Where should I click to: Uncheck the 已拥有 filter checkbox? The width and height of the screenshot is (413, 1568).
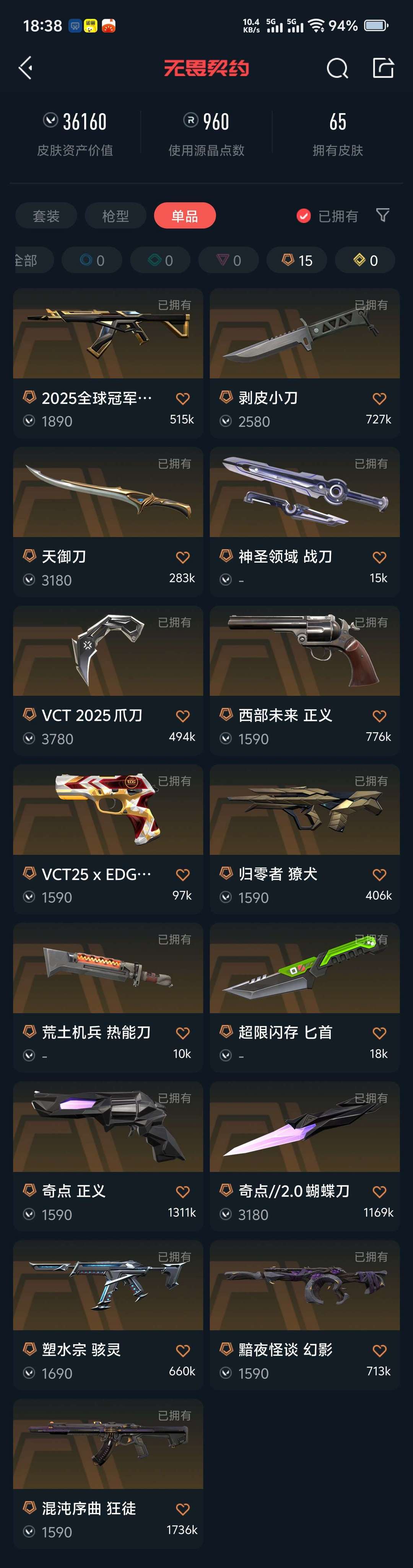tap(304, 216)
